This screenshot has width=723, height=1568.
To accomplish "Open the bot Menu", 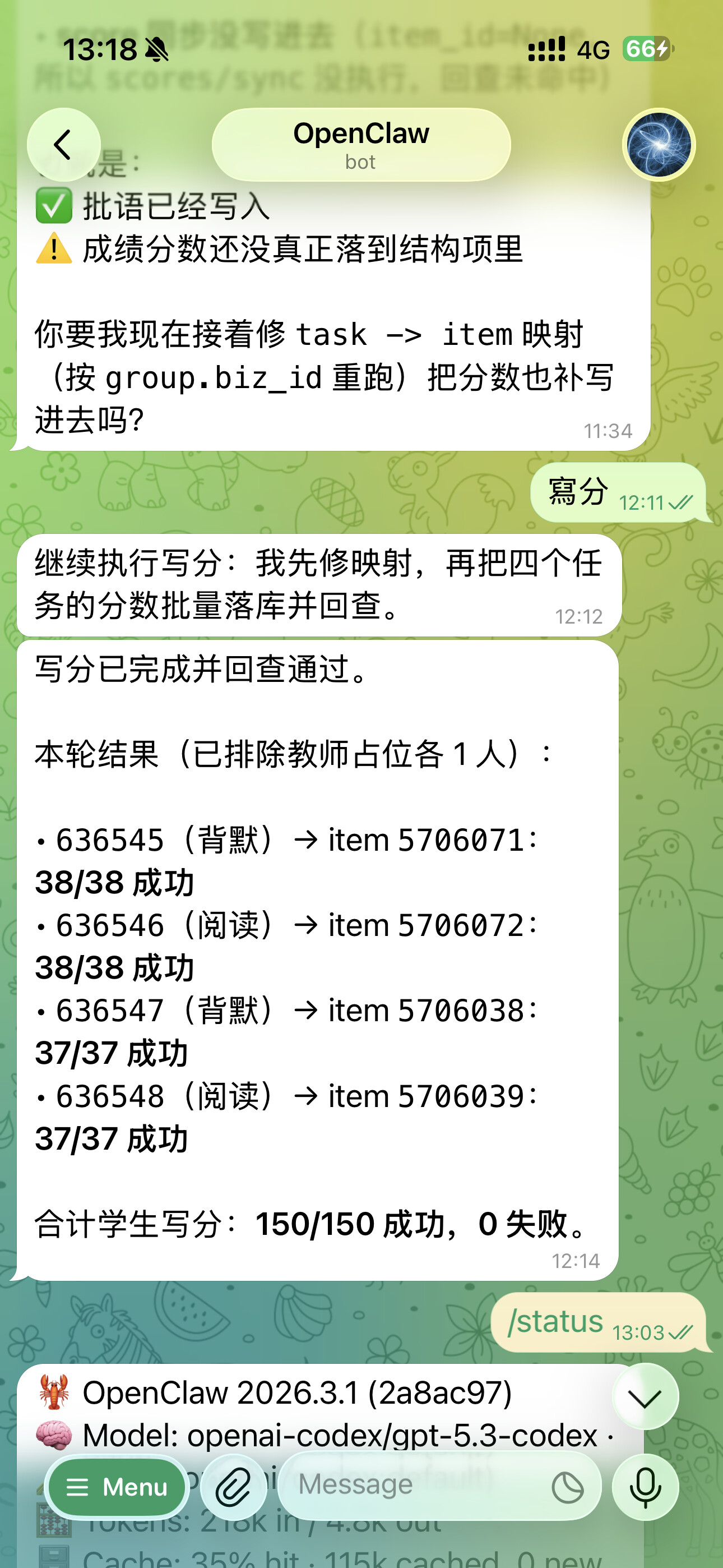I will pos(117,1487).
